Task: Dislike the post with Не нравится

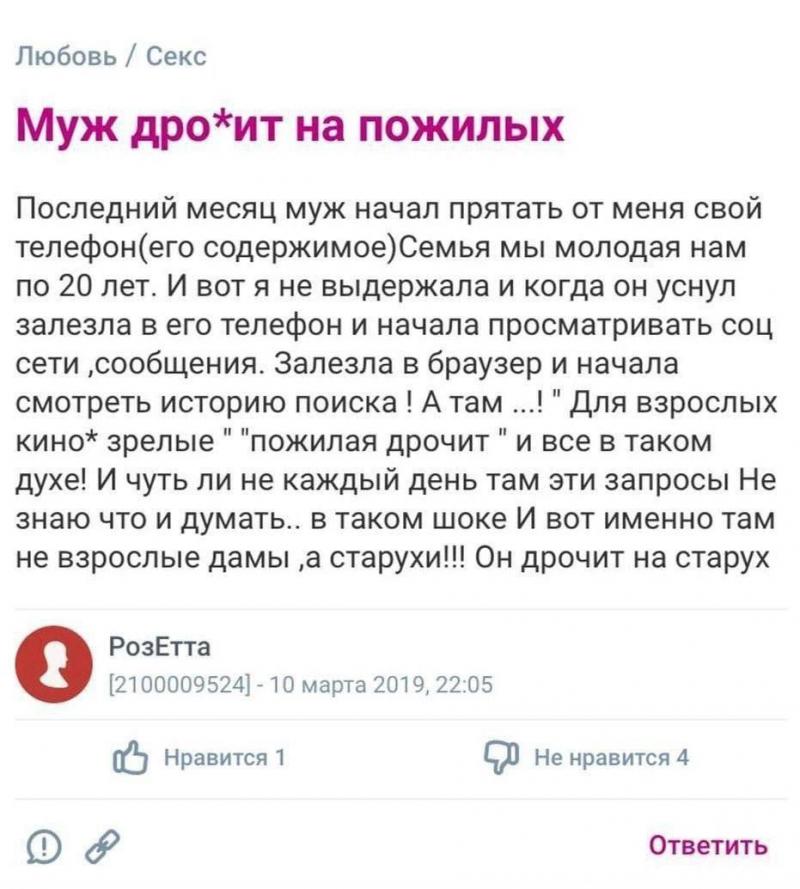Action: pos(586,757)
